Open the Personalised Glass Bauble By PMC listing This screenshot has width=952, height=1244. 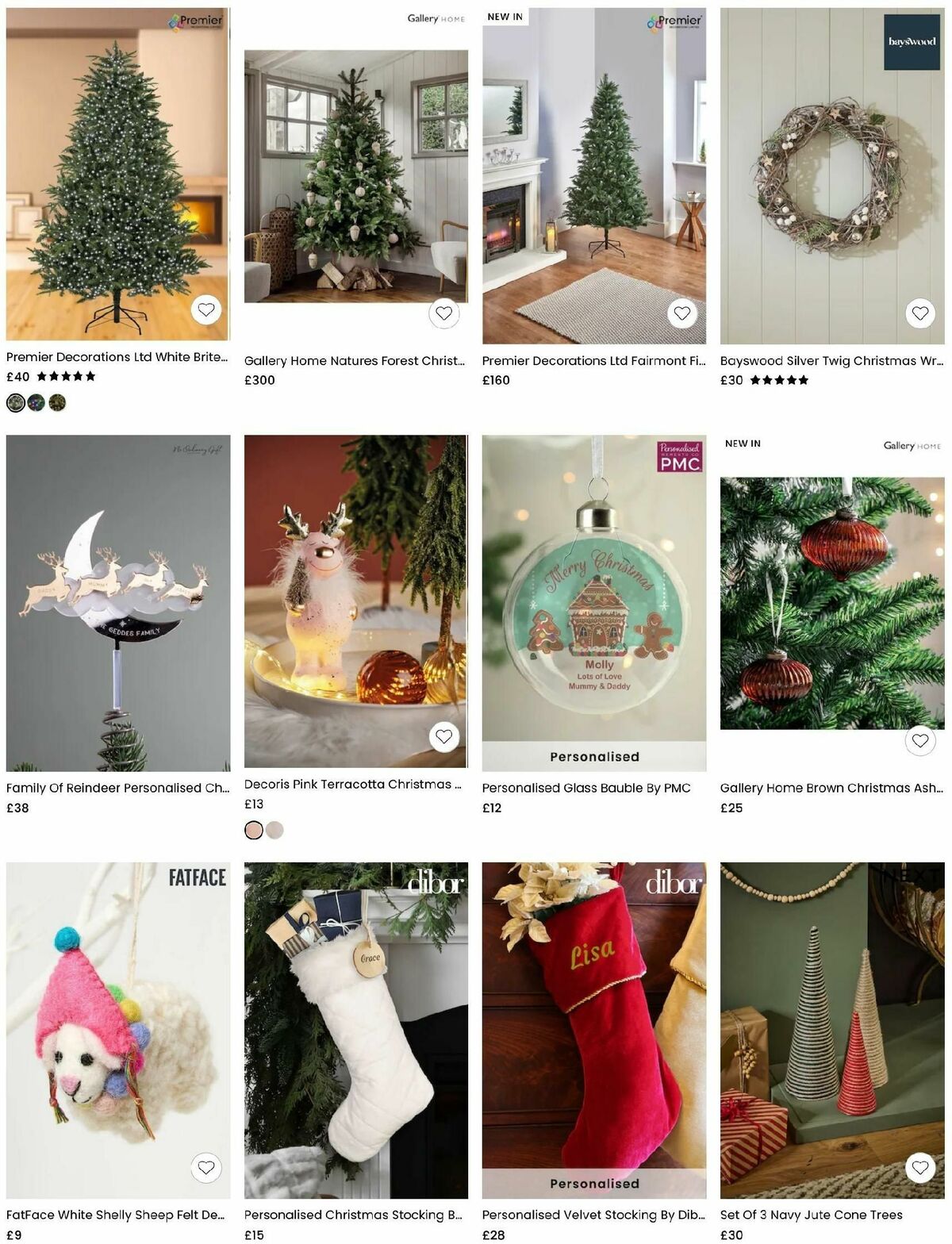(x=586, y=789)
